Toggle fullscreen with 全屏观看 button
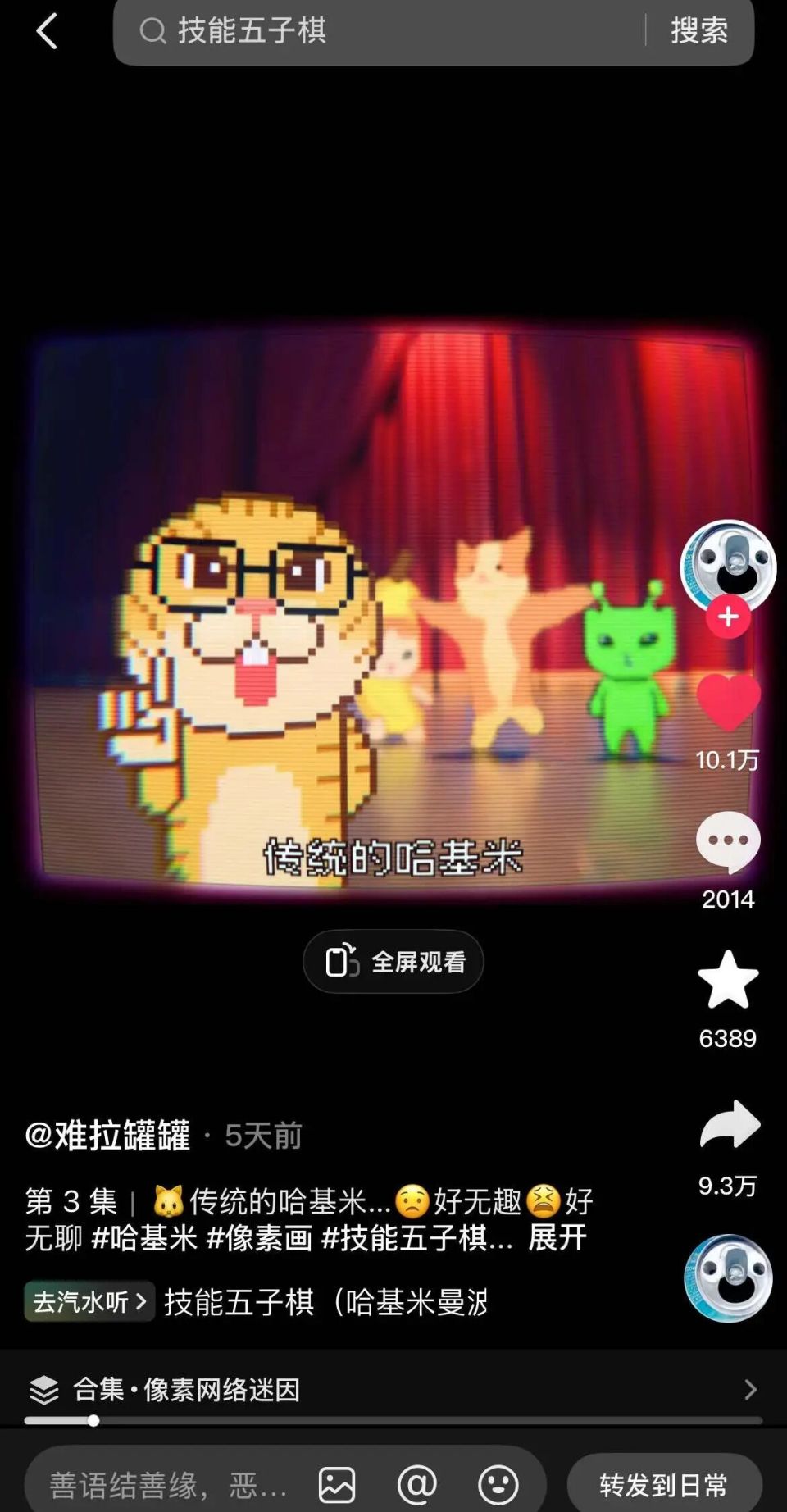The image size is (787, 1512). pos(392,962)
